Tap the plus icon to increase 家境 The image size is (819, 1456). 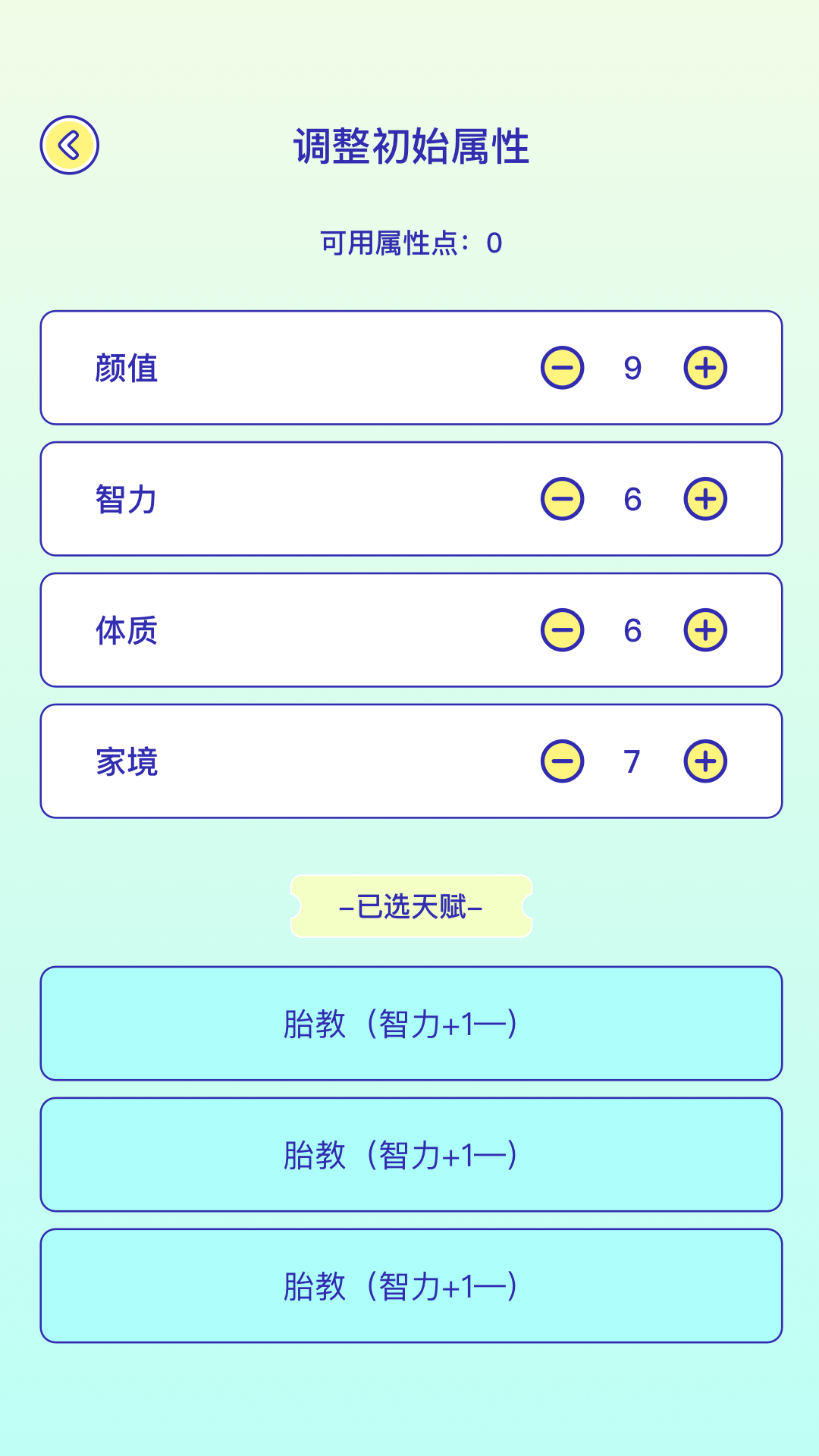[704, 761]
